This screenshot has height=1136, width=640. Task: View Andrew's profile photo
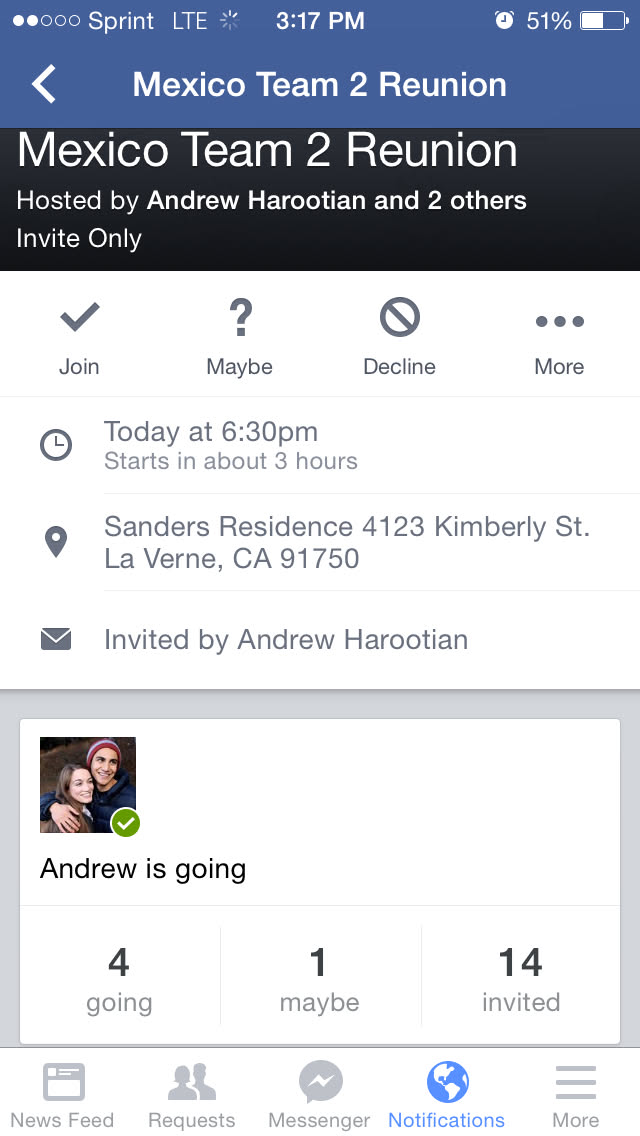click(x=88, y=785)
